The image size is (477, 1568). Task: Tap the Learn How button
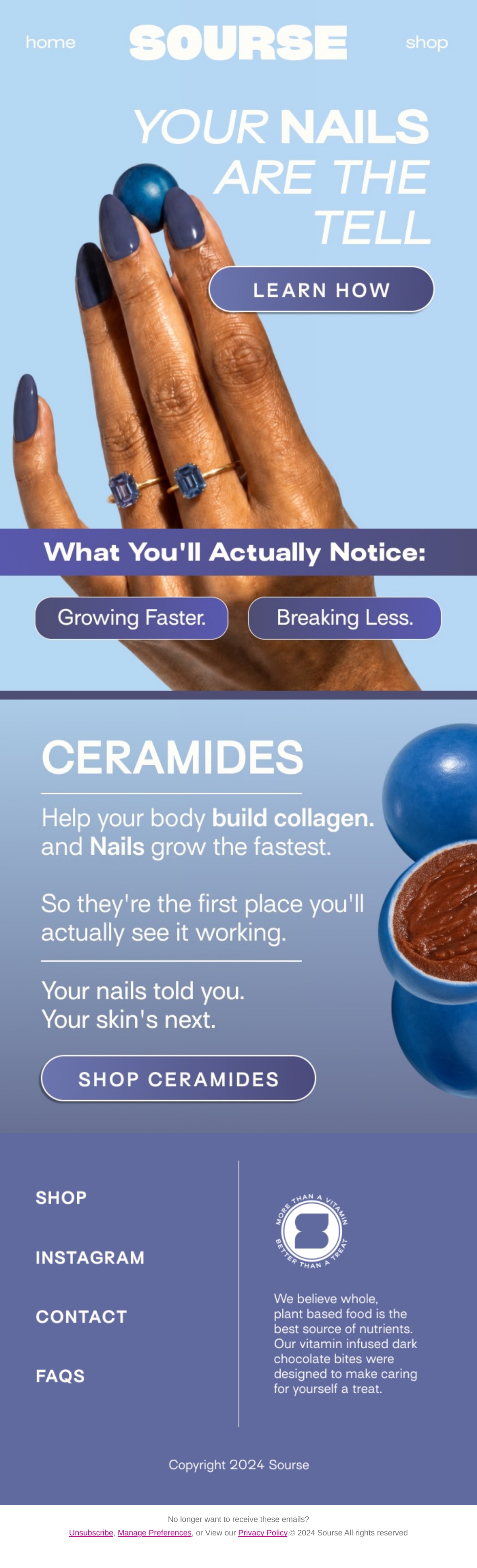click(321, 290)
